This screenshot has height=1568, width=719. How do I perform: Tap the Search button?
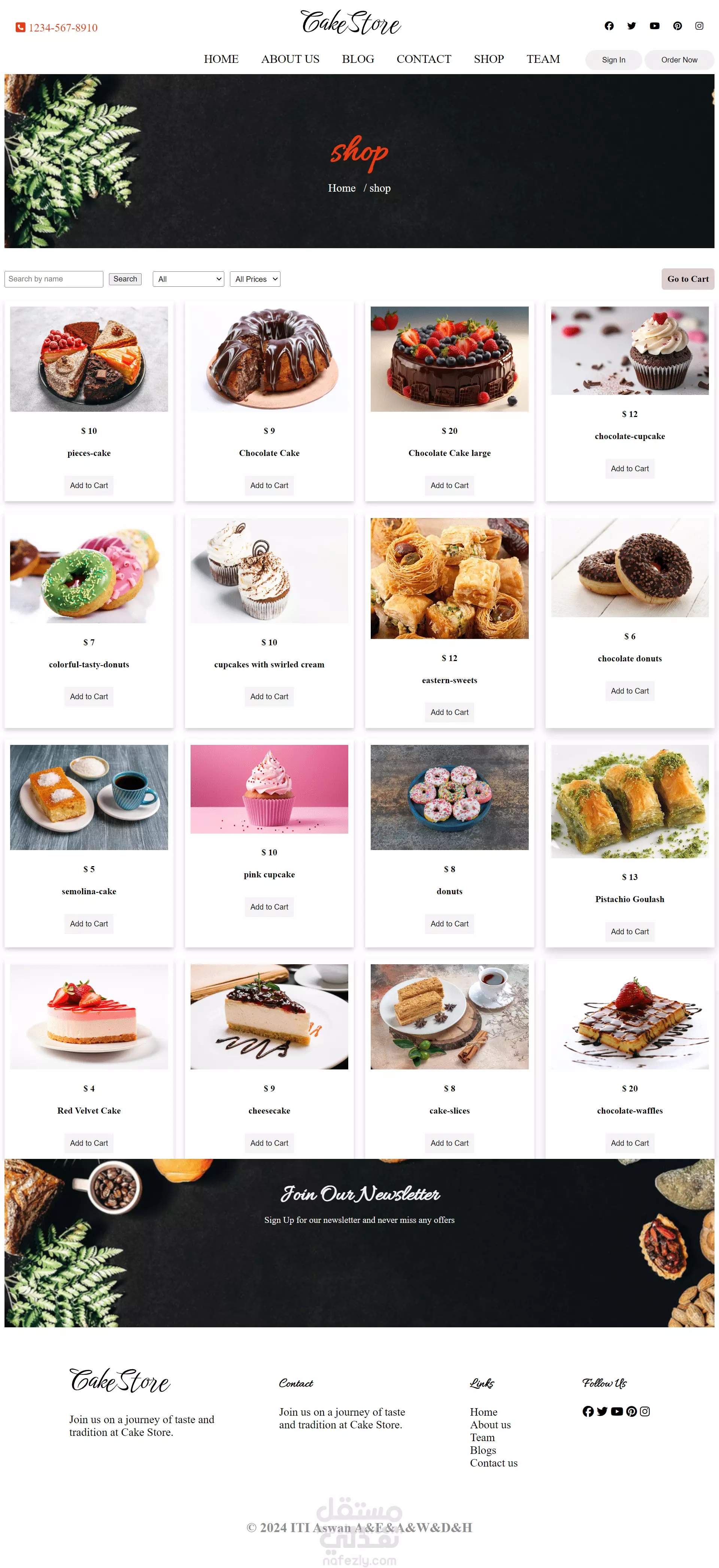pos(125,279)
